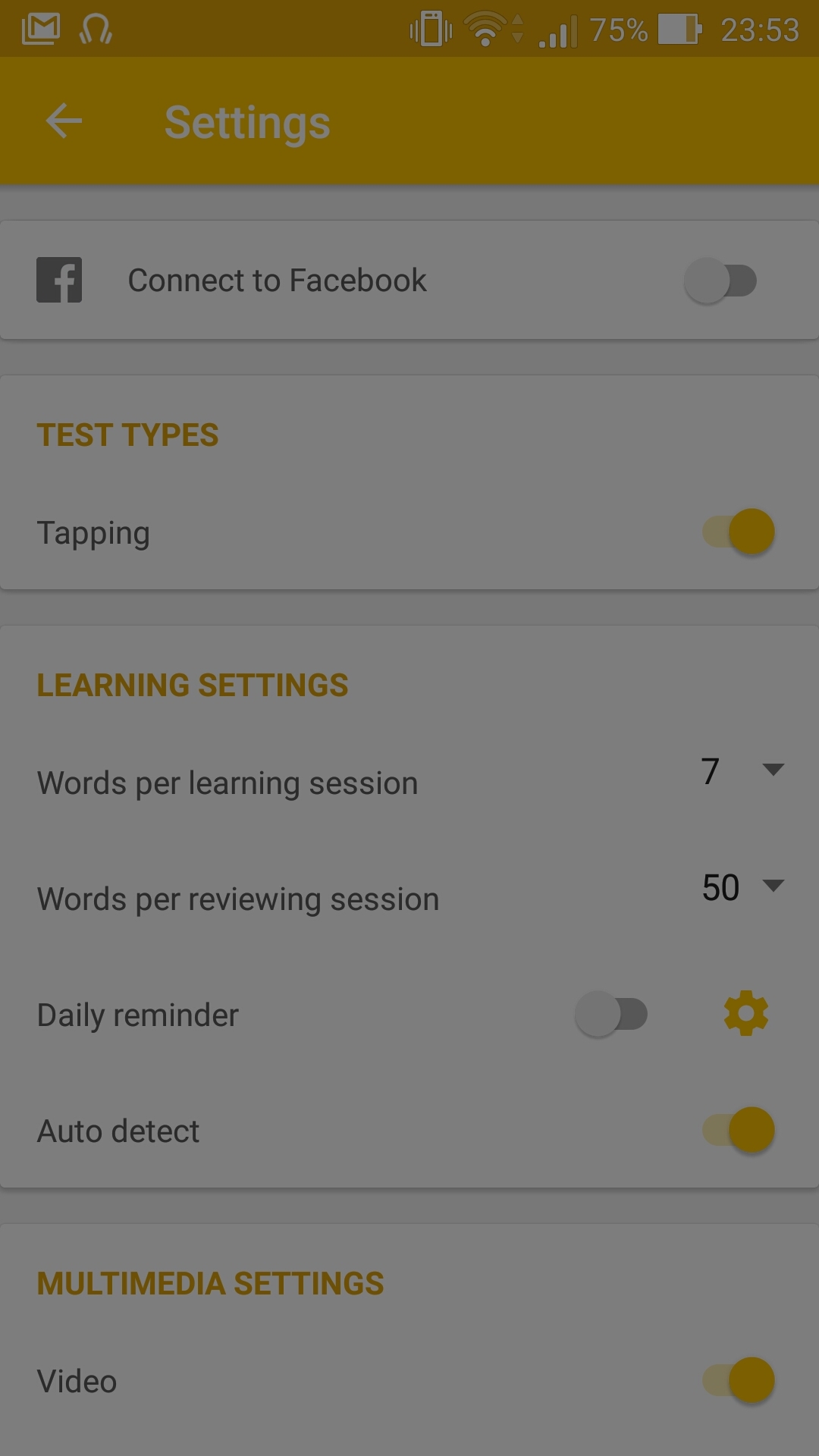This screenshot has width=819, height=1456.
Task: Turn off the Tapping test type
Action: [x=739, y=532]
